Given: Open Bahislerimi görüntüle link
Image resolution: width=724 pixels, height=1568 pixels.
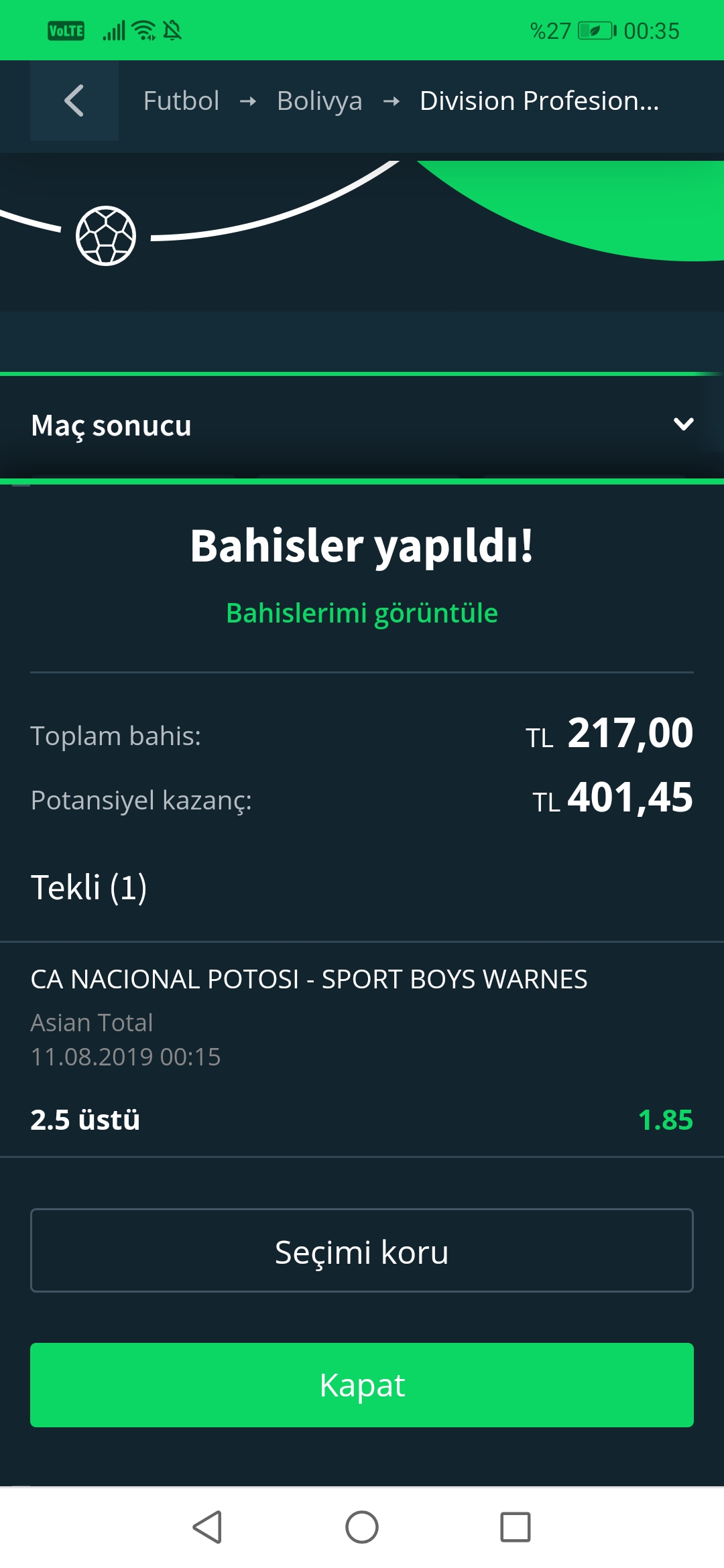Looking at the screenshot, I should pyautogui.click(x=362, y=613).
